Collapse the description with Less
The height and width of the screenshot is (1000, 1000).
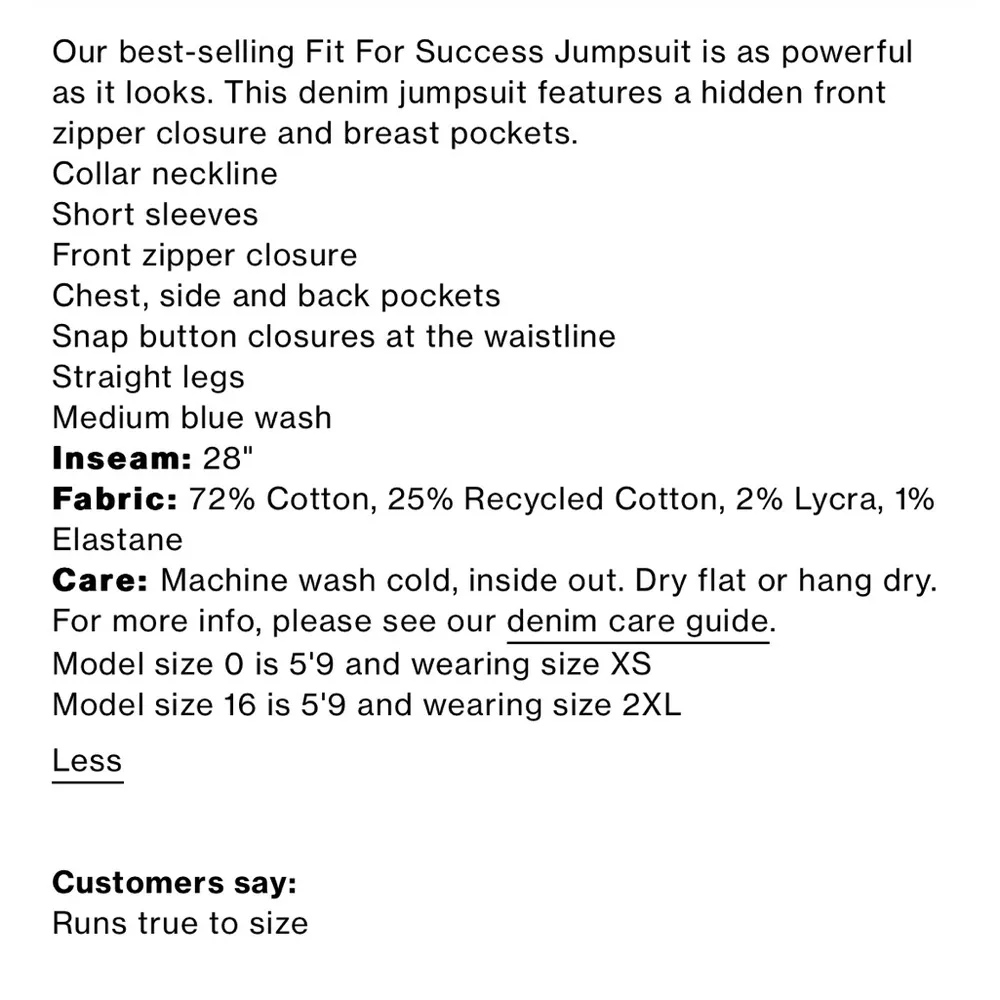pos(87,761)
